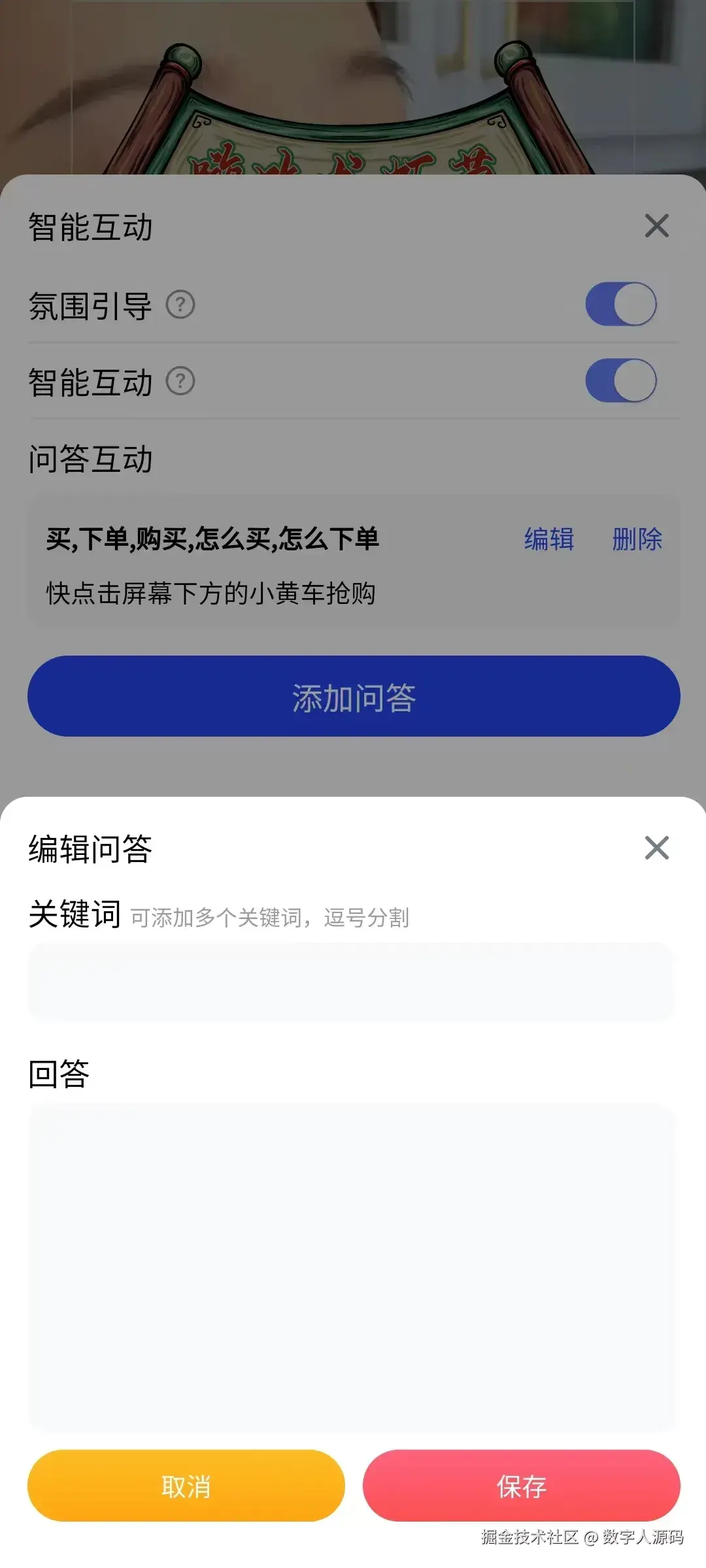Tap 编辑 on the 买,下单 Q&A entry
706x1568 pixels.
pyautogui.click(x=549, y=539)
